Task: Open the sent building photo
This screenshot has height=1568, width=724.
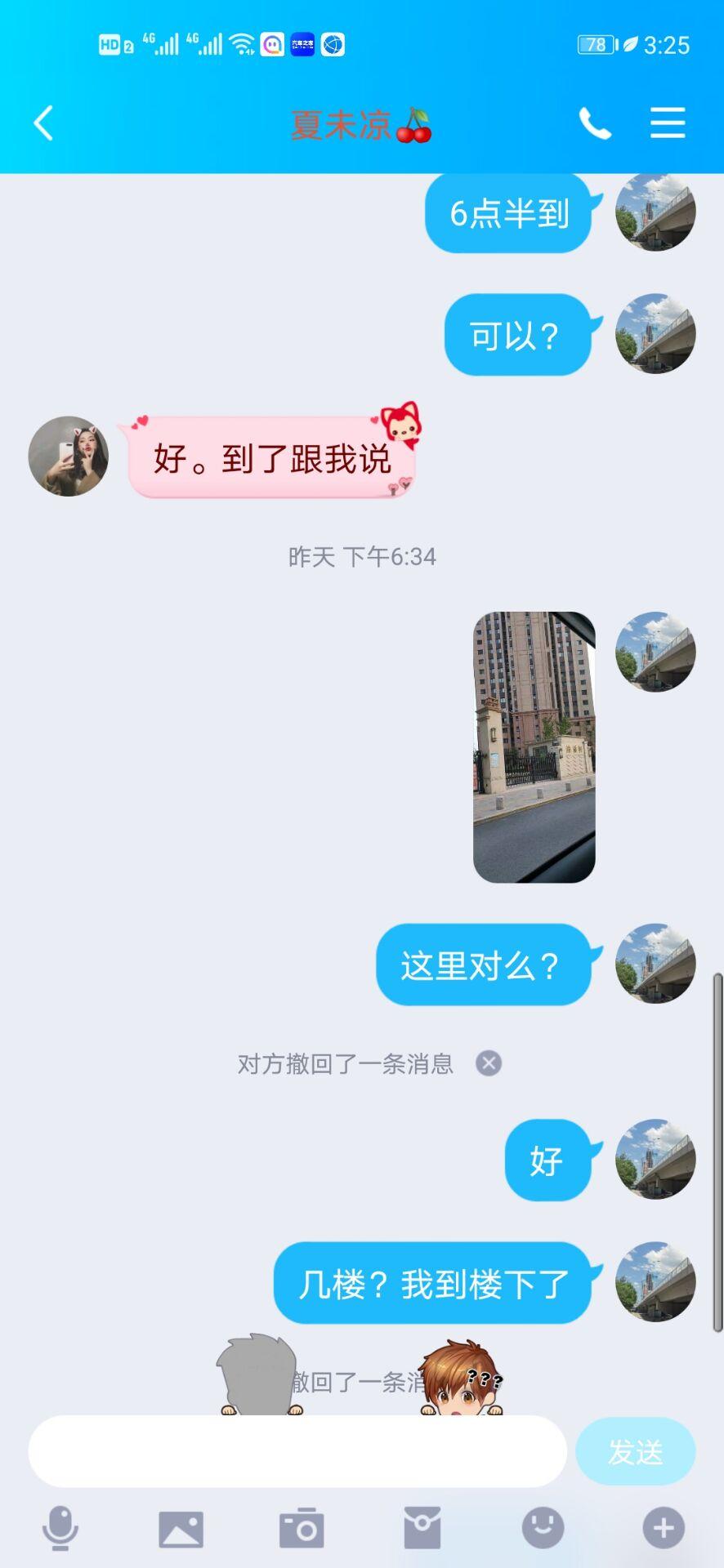Action: [534, 746]
